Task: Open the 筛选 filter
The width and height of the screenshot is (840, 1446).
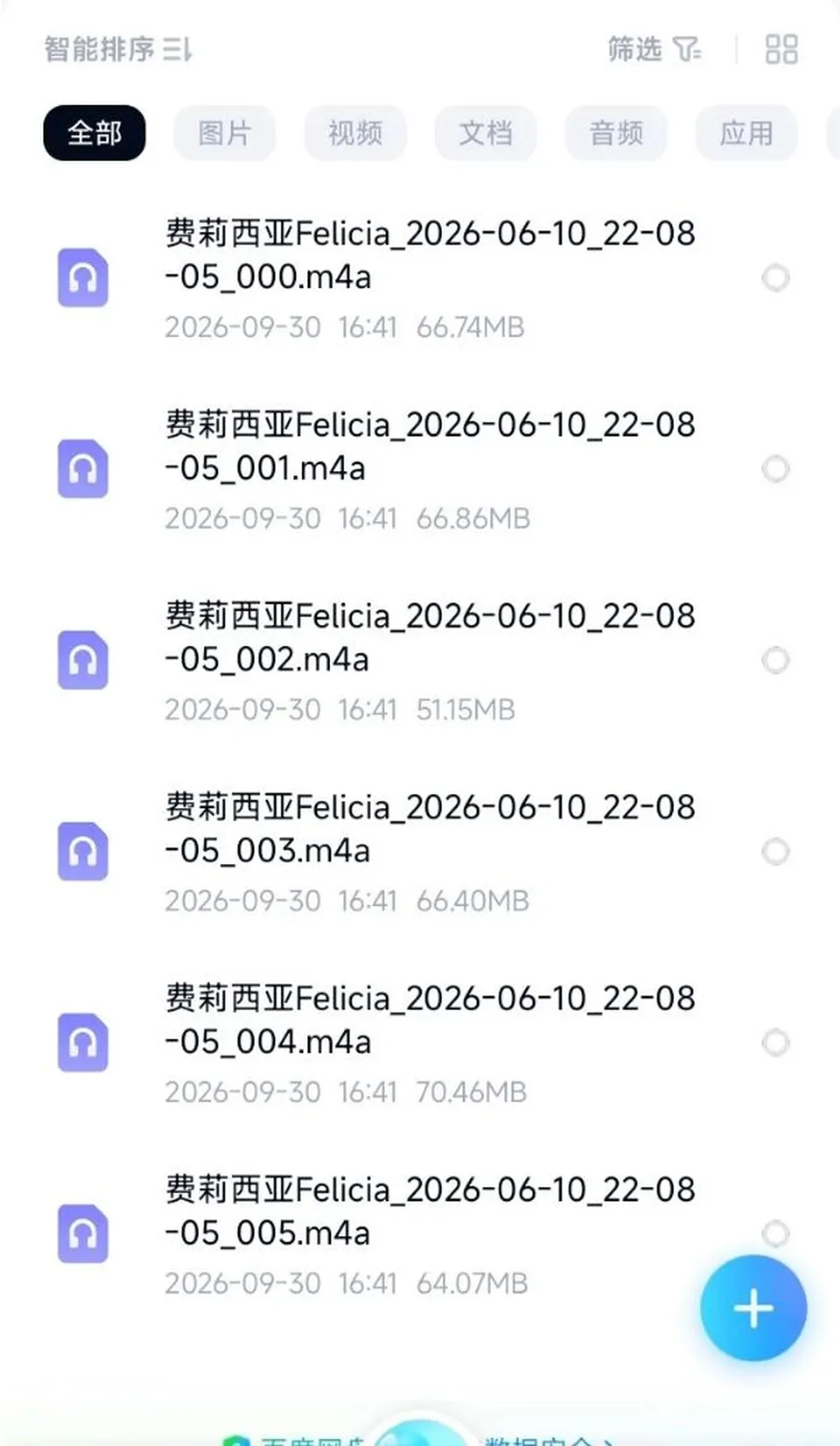Action: pyautogui.click(x=654, y=49)
